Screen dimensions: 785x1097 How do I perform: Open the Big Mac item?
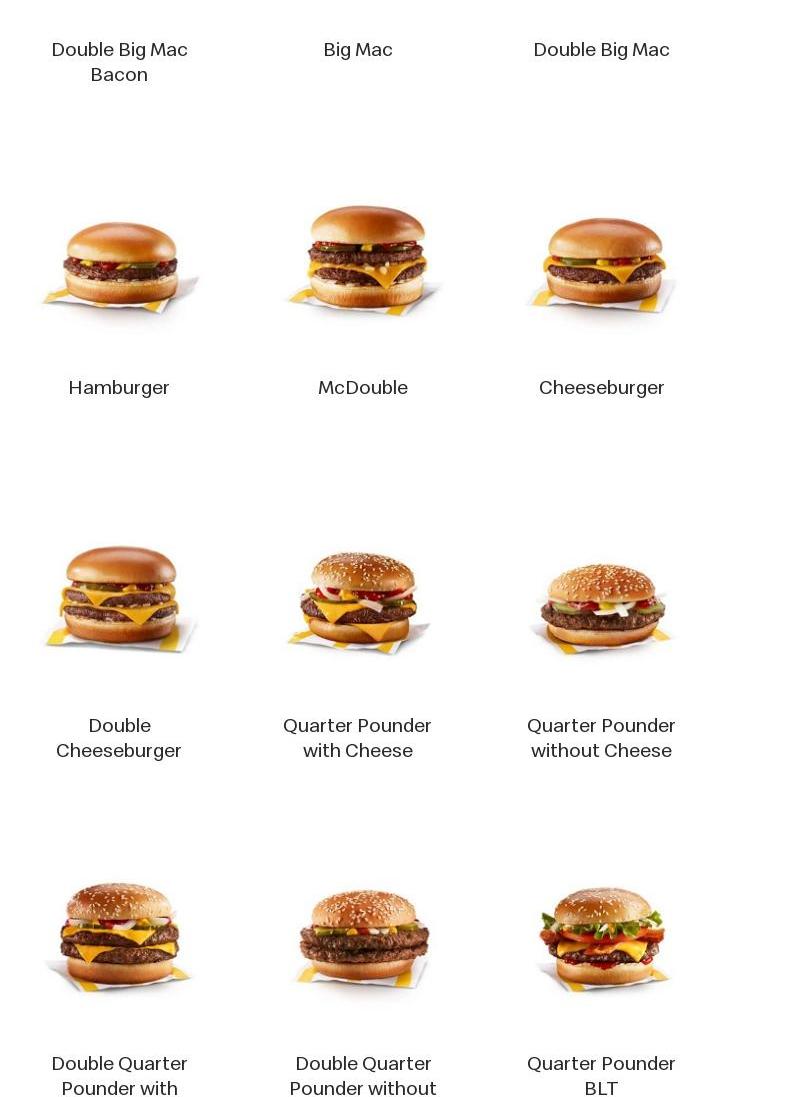tap(358, 50)
